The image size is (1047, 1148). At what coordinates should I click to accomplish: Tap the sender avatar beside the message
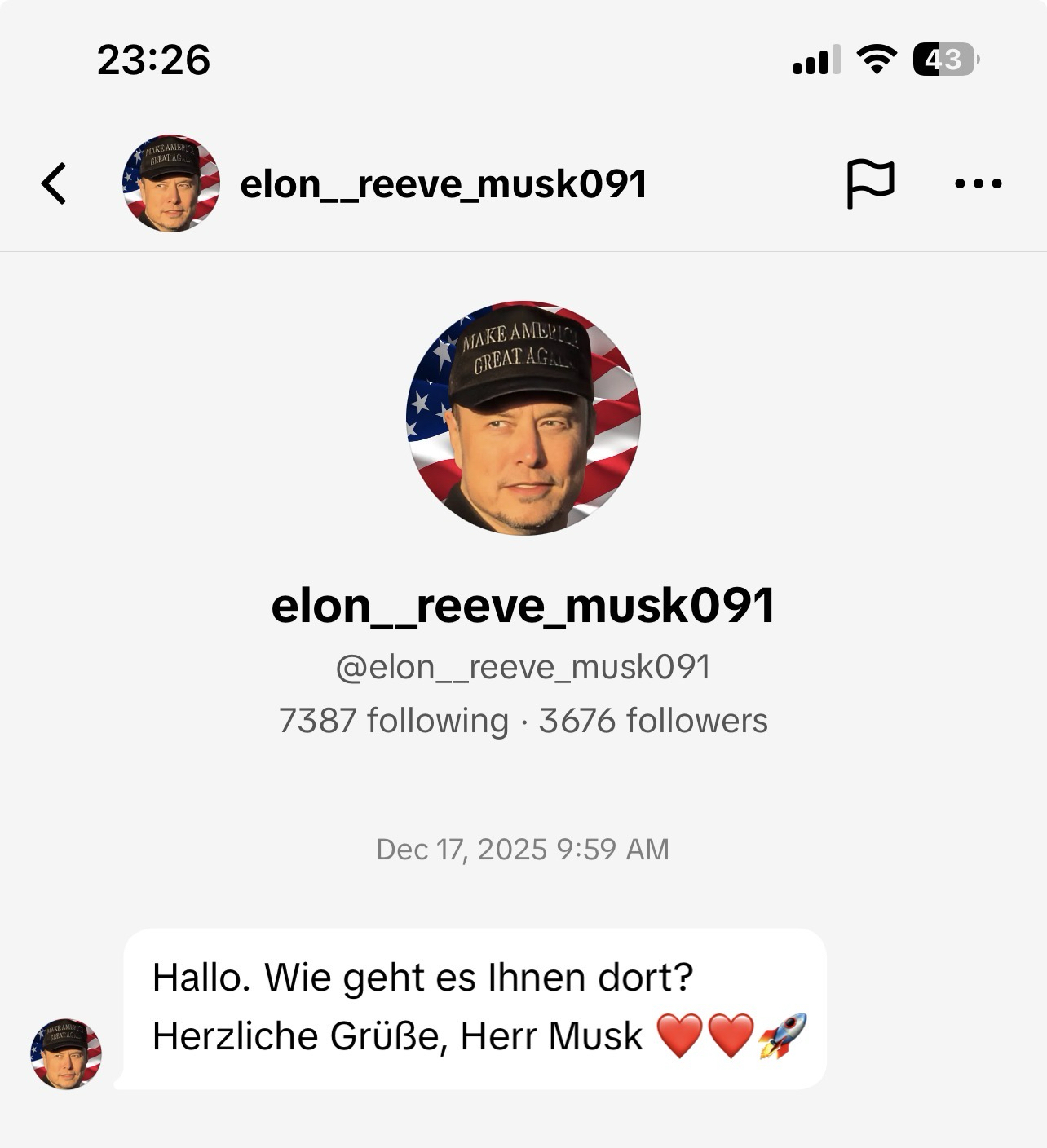coord(66,1053)
